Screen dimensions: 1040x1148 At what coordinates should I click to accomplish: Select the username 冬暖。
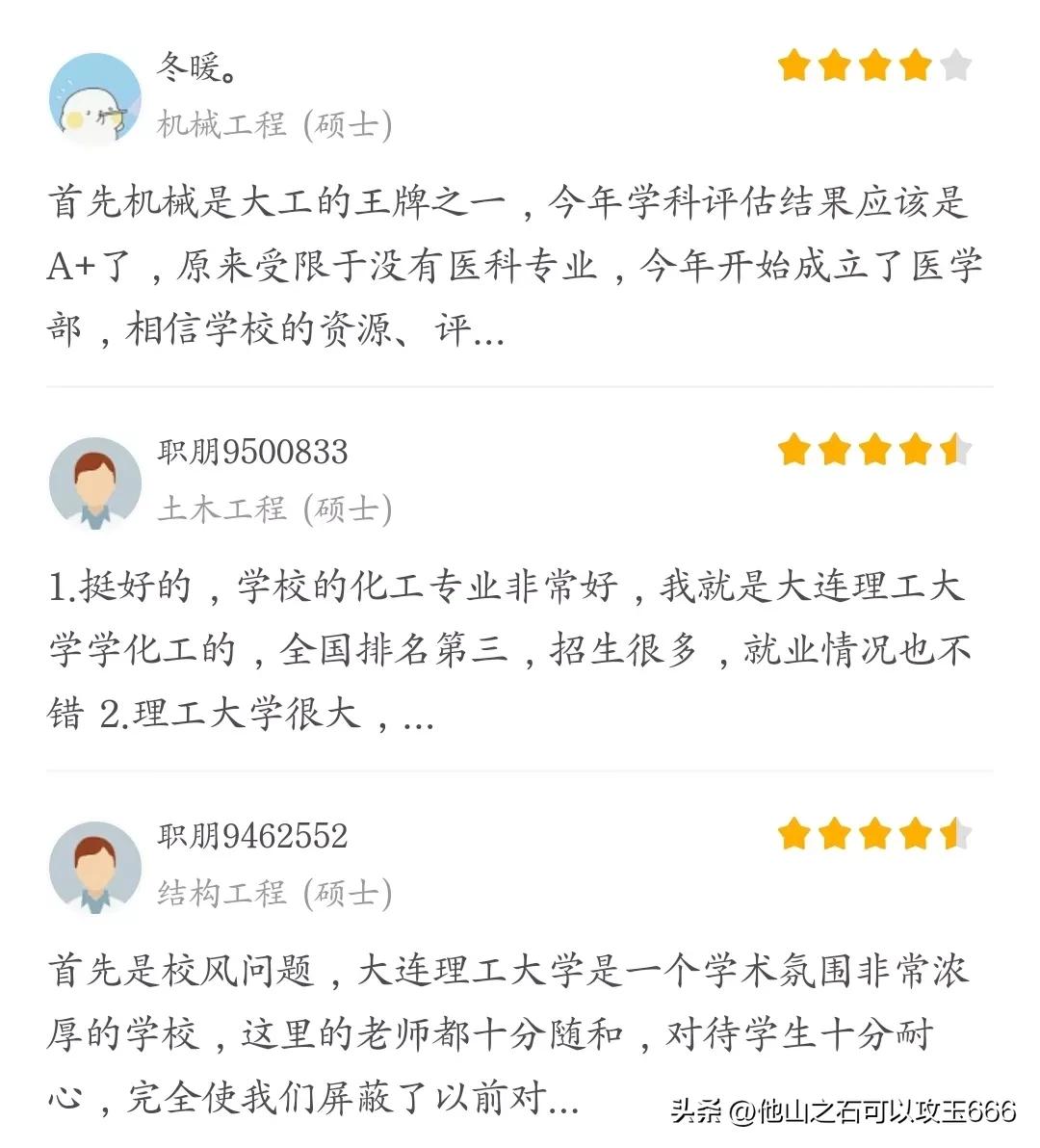tap(190, 64)
